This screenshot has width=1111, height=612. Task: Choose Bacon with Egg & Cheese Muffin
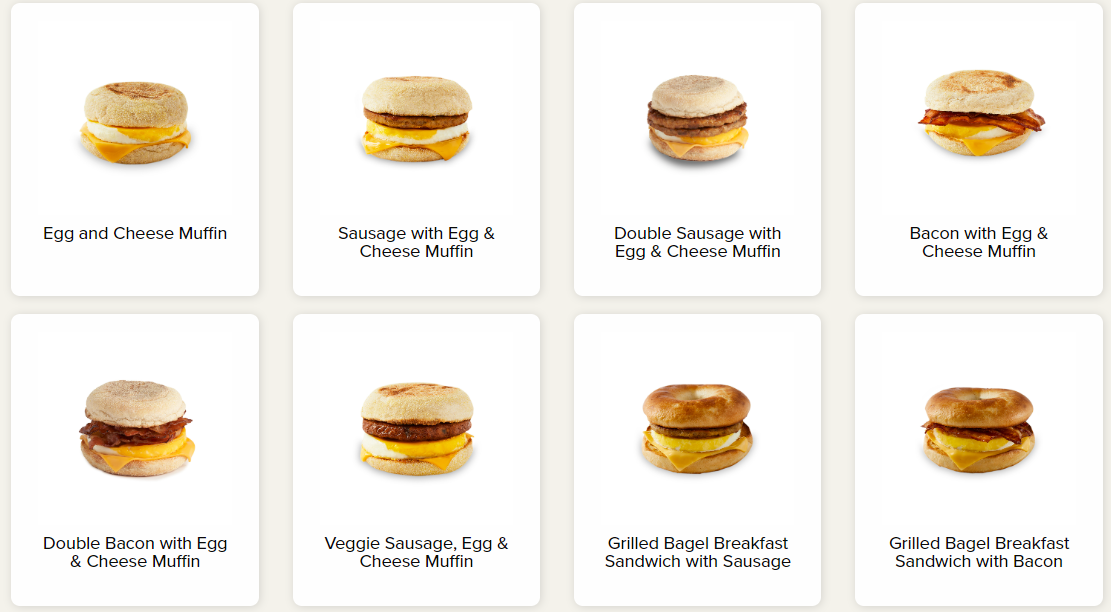(x=979, y=150)
